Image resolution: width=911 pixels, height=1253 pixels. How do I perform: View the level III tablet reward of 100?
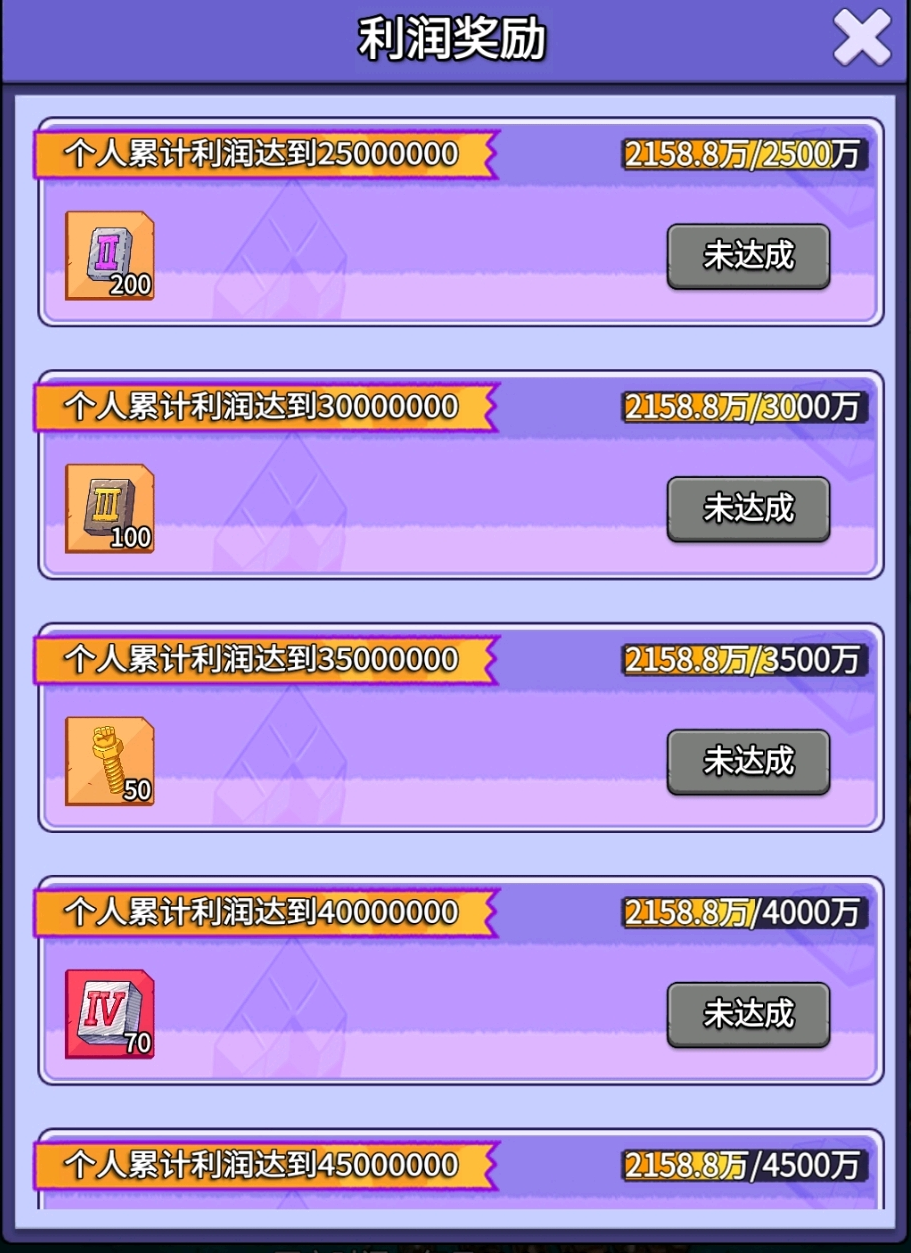coord(109,509)
